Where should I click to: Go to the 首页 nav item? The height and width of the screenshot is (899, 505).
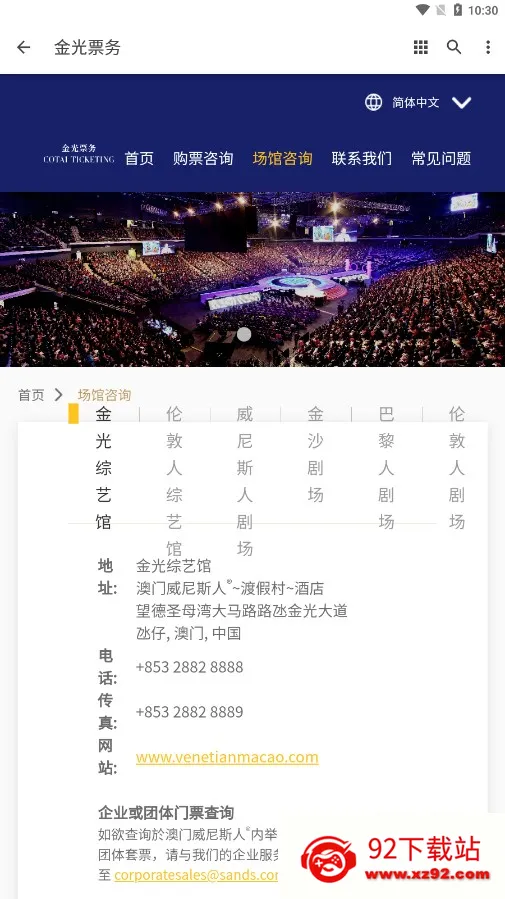[139, 158]
